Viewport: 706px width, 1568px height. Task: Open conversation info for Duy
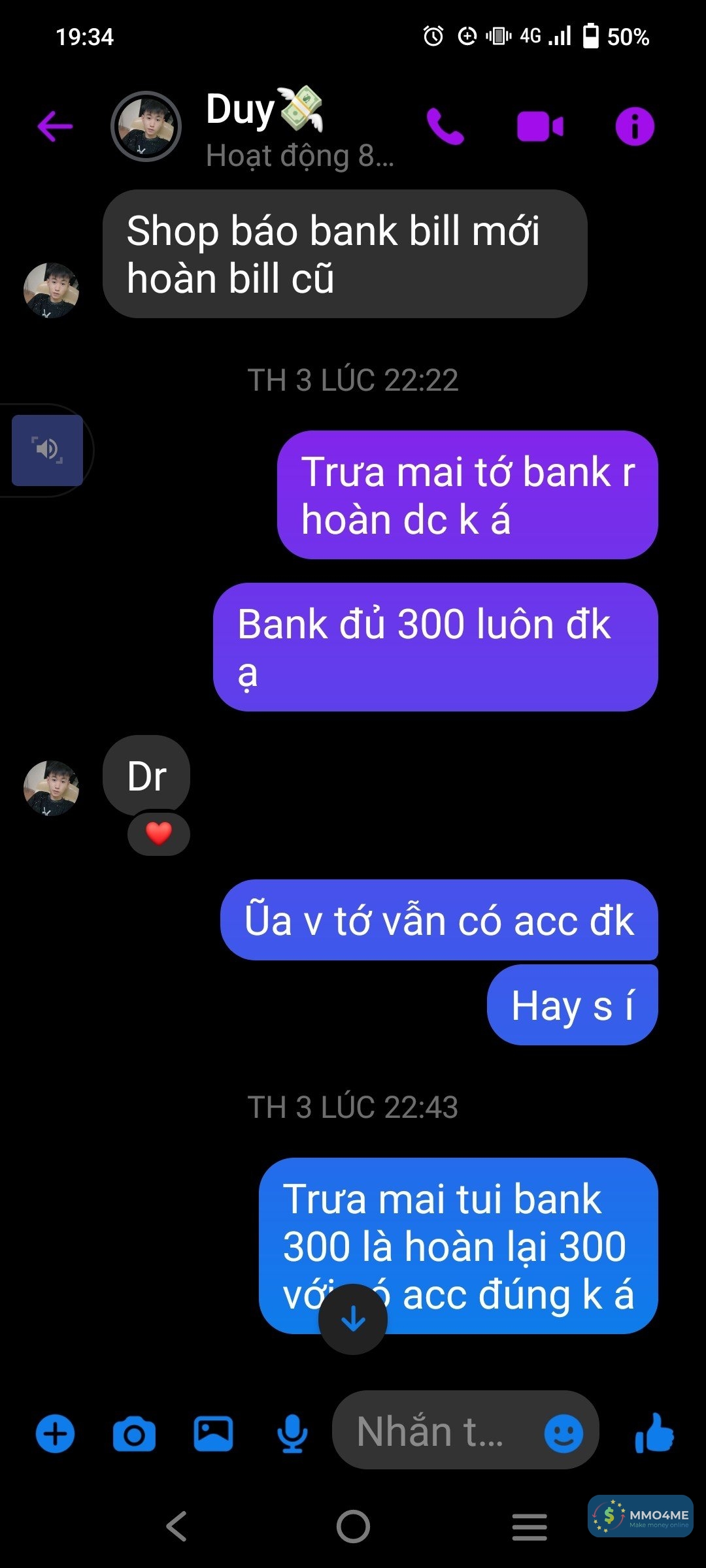coord(634,126)
